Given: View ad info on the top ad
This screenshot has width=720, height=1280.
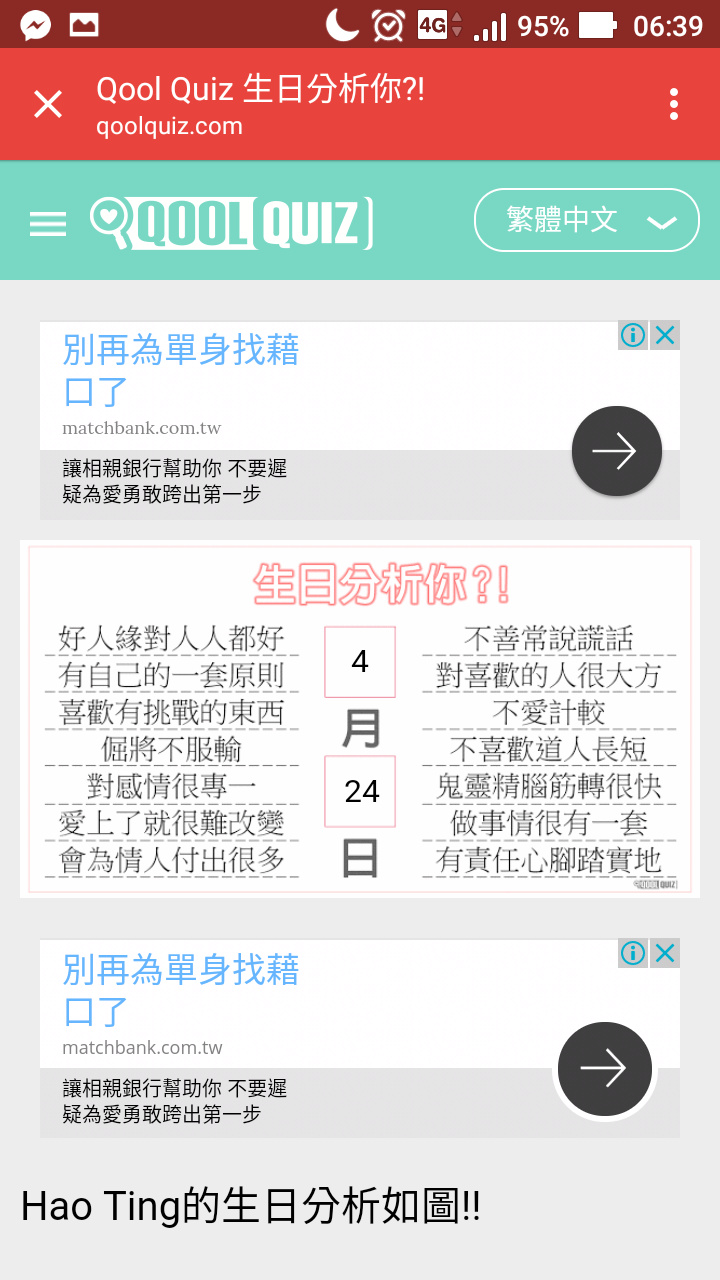Looking at the screenshot, I should 633,335.
